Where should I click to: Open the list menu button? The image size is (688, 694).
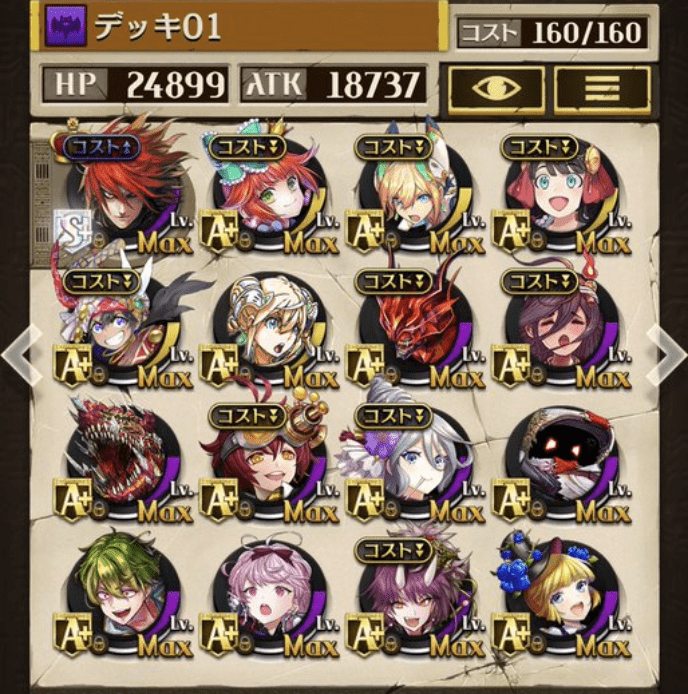[x=602, y=88]
